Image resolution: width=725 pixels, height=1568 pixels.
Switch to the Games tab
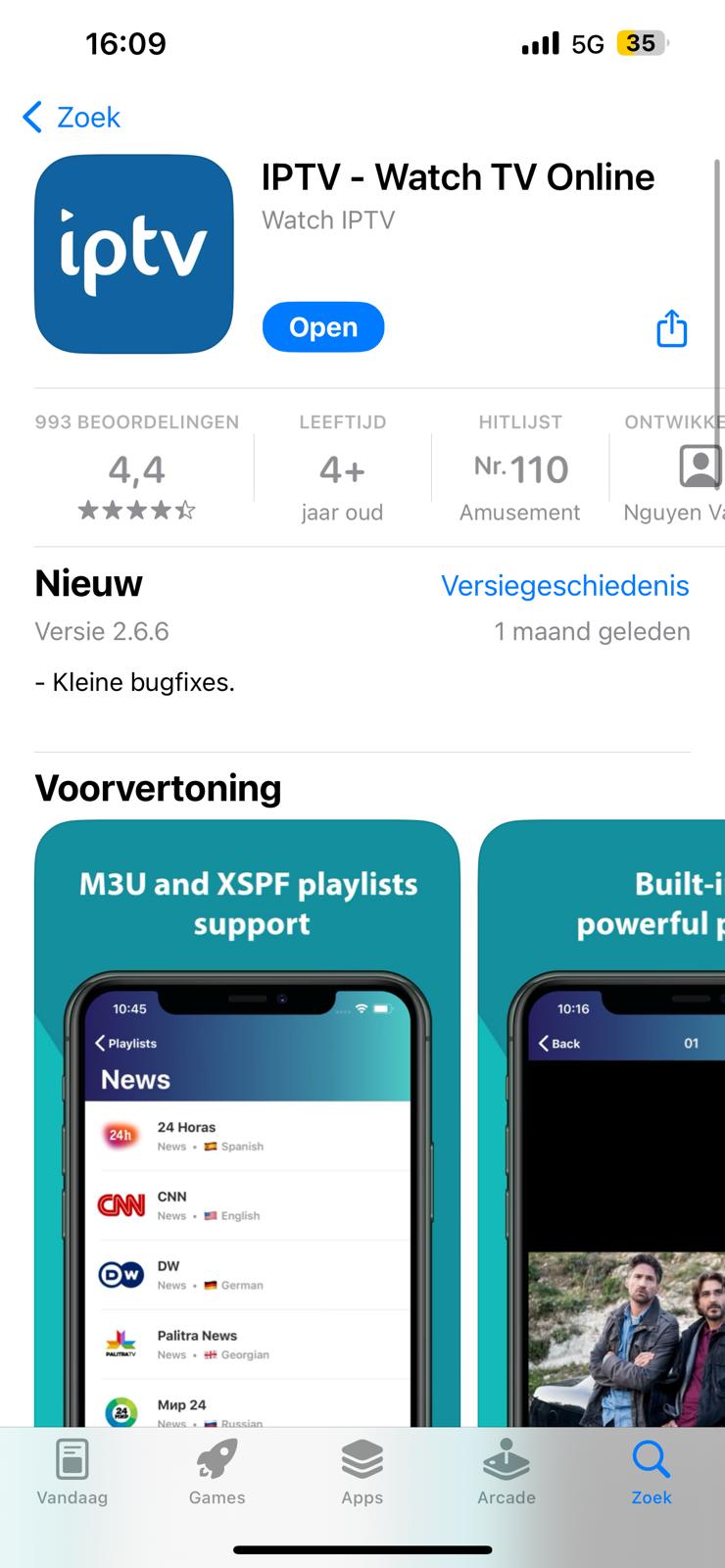[217, 1472]
